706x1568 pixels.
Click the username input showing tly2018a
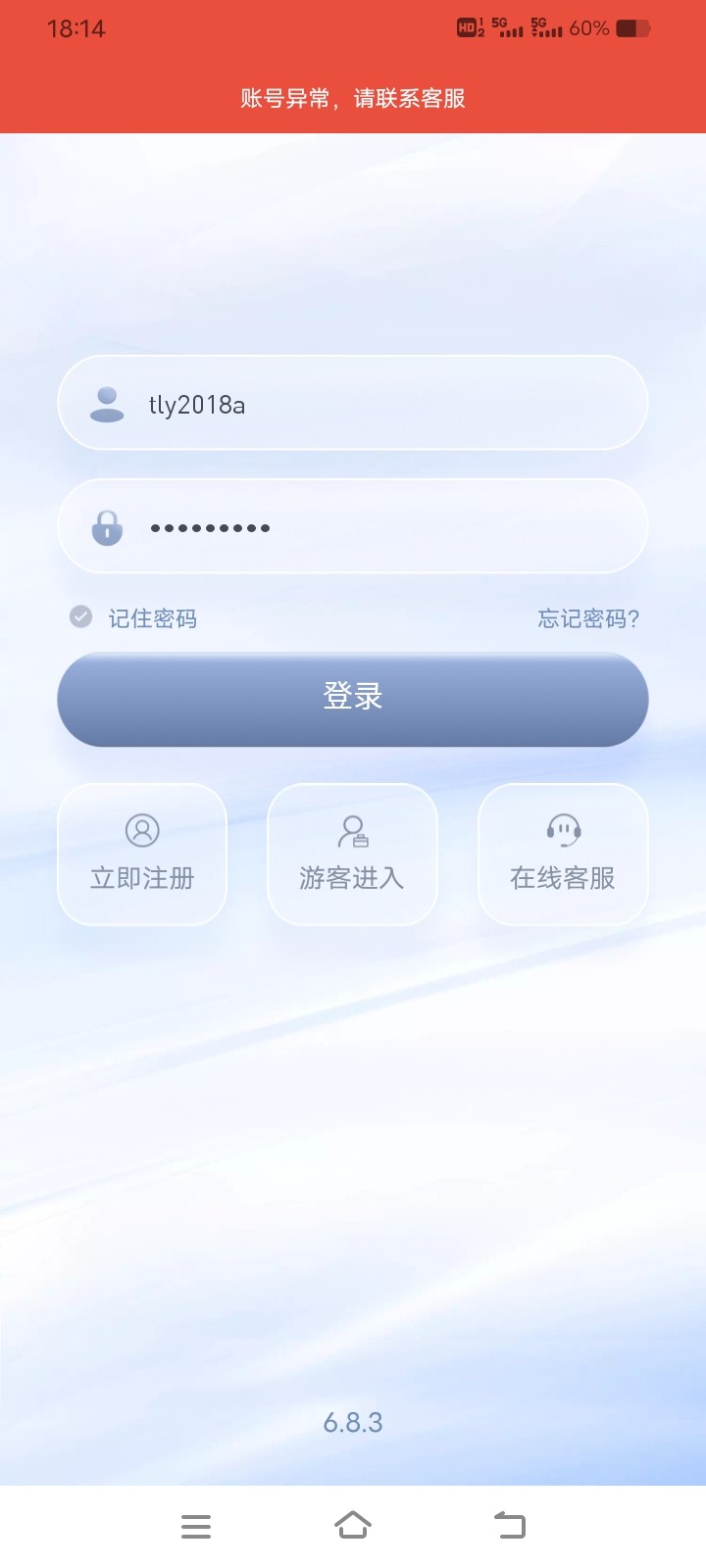353,403
